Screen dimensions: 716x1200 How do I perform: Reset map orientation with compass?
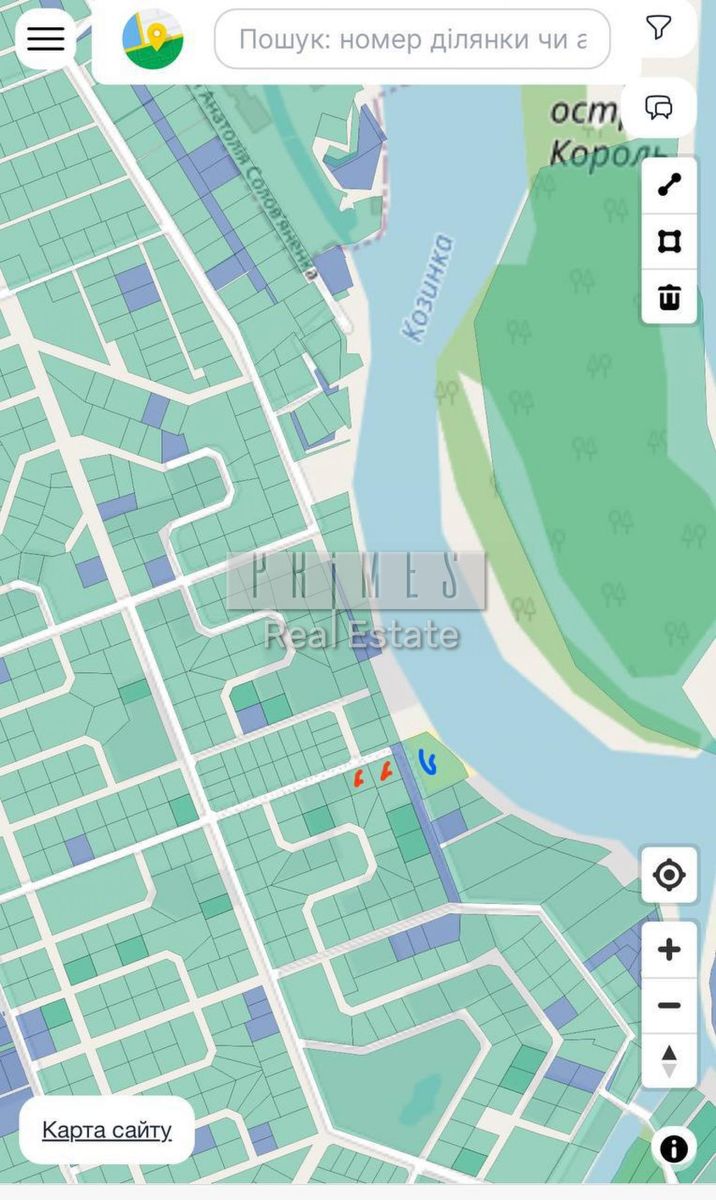(669, 1060)
